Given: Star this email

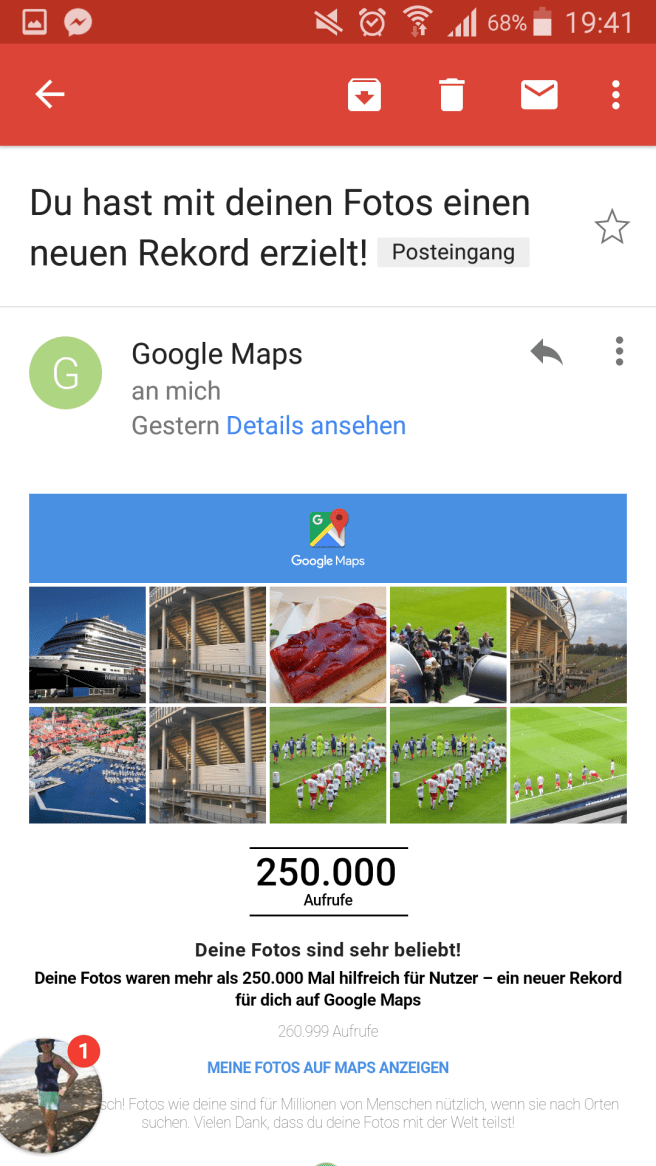Looking at the screenshot, I should pyautogui.click(x=611, y=228).
